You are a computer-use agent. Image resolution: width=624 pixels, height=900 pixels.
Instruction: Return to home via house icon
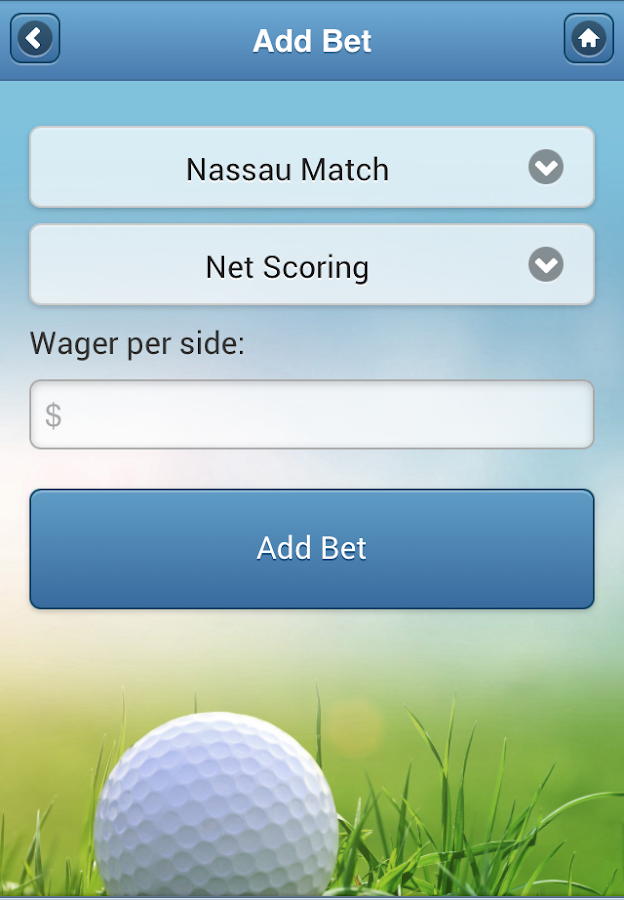pyautogui.click(x=588, y=39)
